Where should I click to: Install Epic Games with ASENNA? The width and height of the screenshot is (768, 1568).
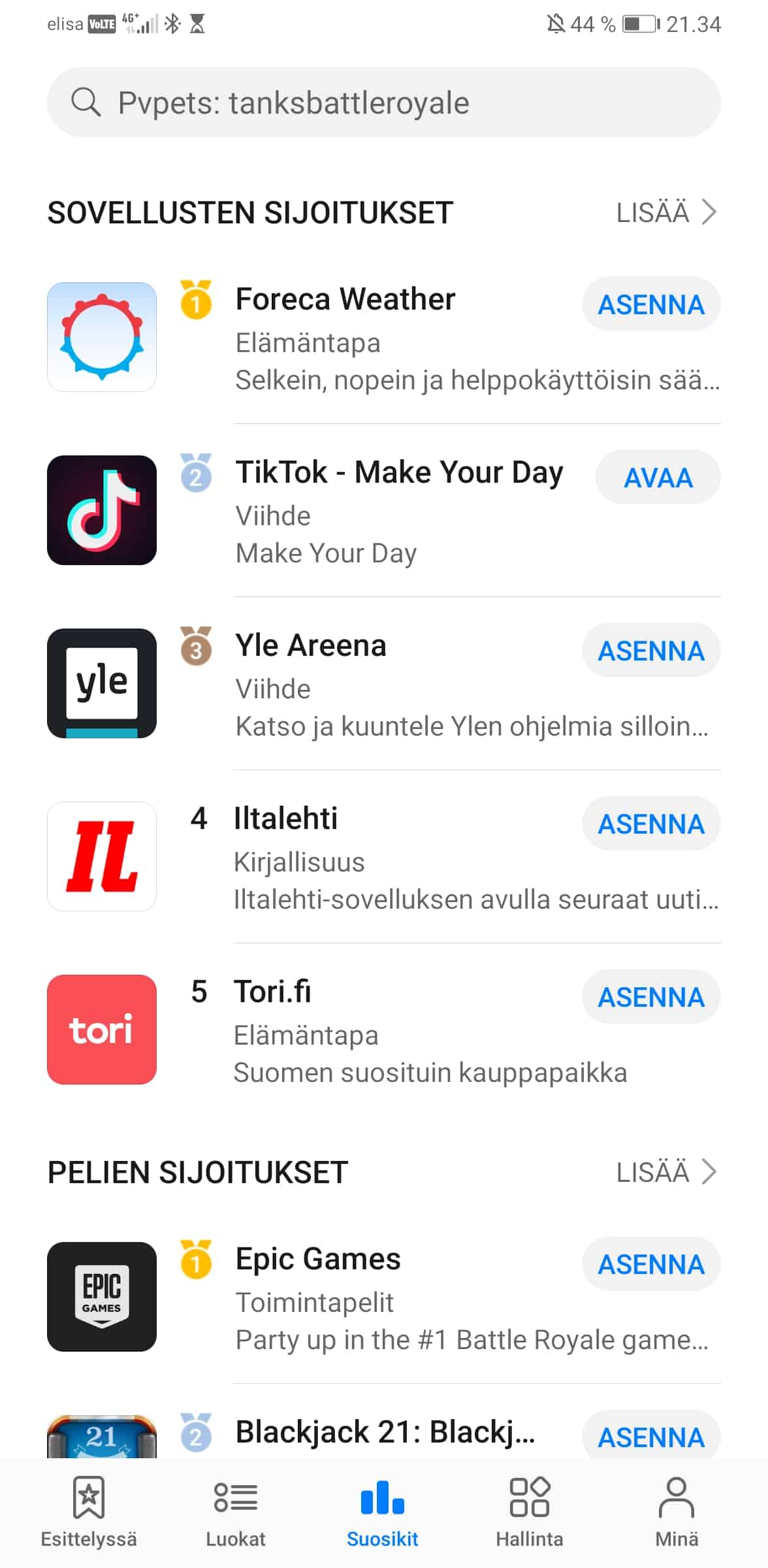[x=651, y=1264]
